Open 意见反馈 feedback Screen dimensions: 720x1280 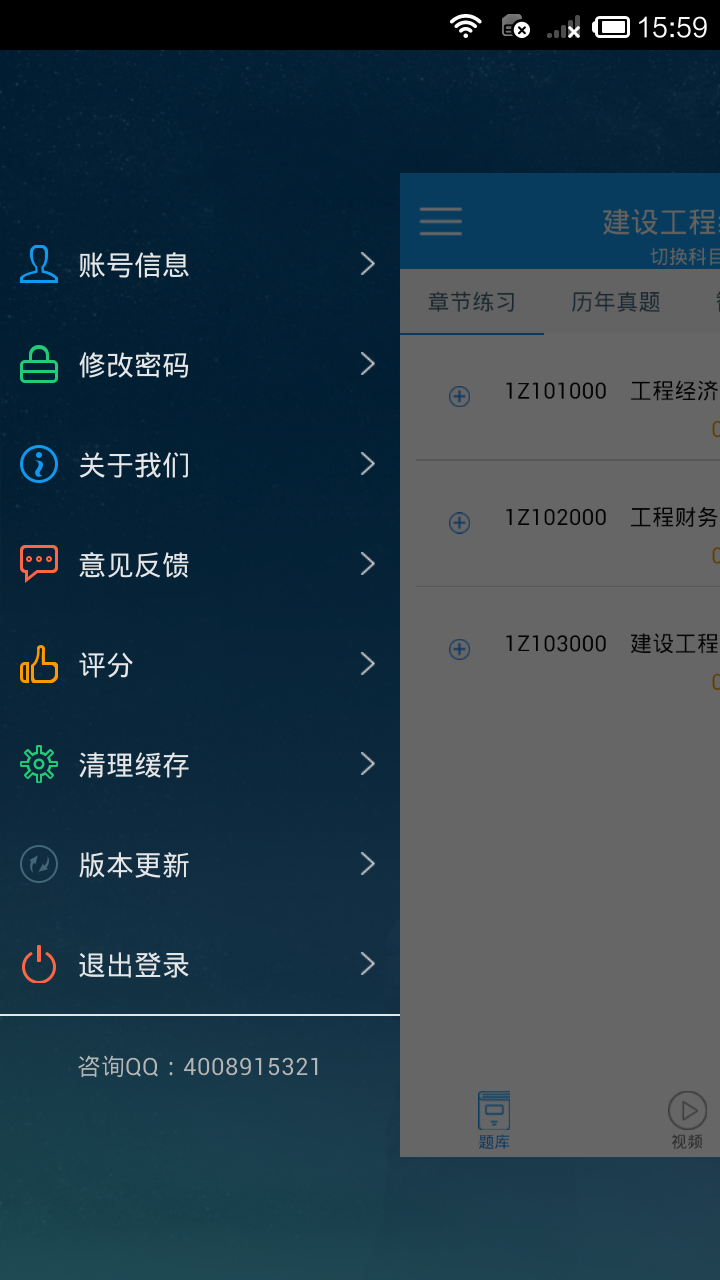(198, 565)
